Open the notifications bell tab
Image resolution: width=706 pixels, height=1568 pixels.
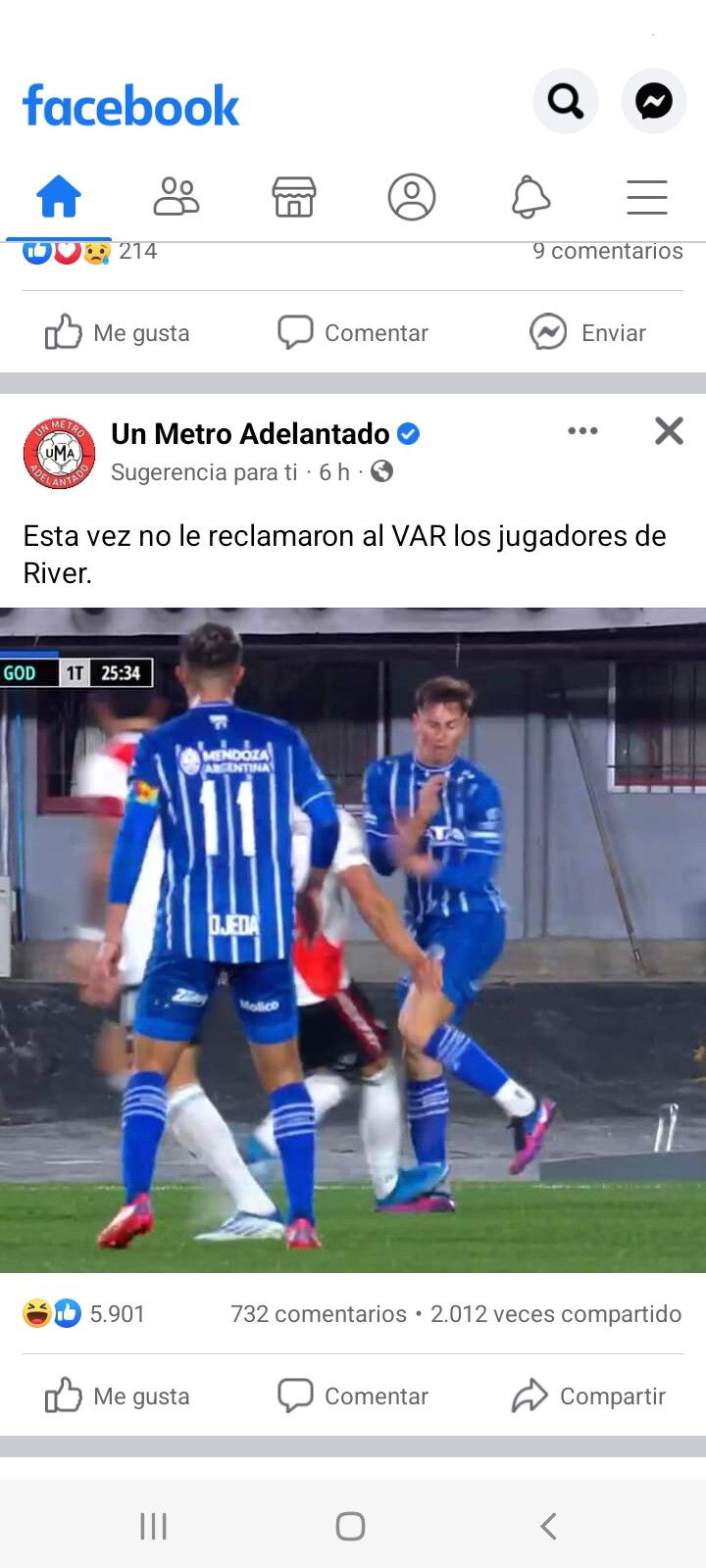pos(530,197)
